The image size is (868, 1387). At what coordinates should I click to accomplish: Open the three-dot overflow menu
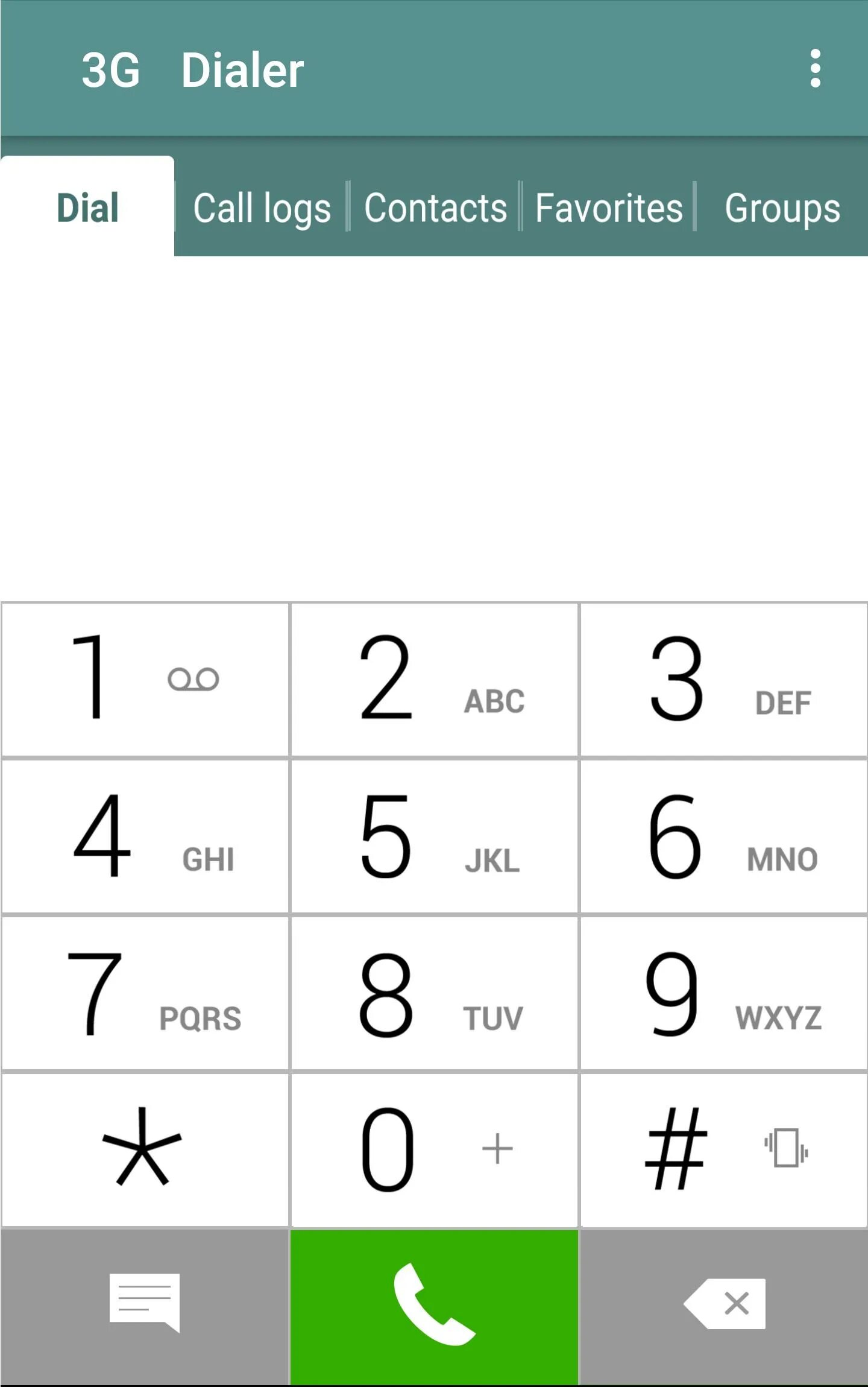click(815, 69)
